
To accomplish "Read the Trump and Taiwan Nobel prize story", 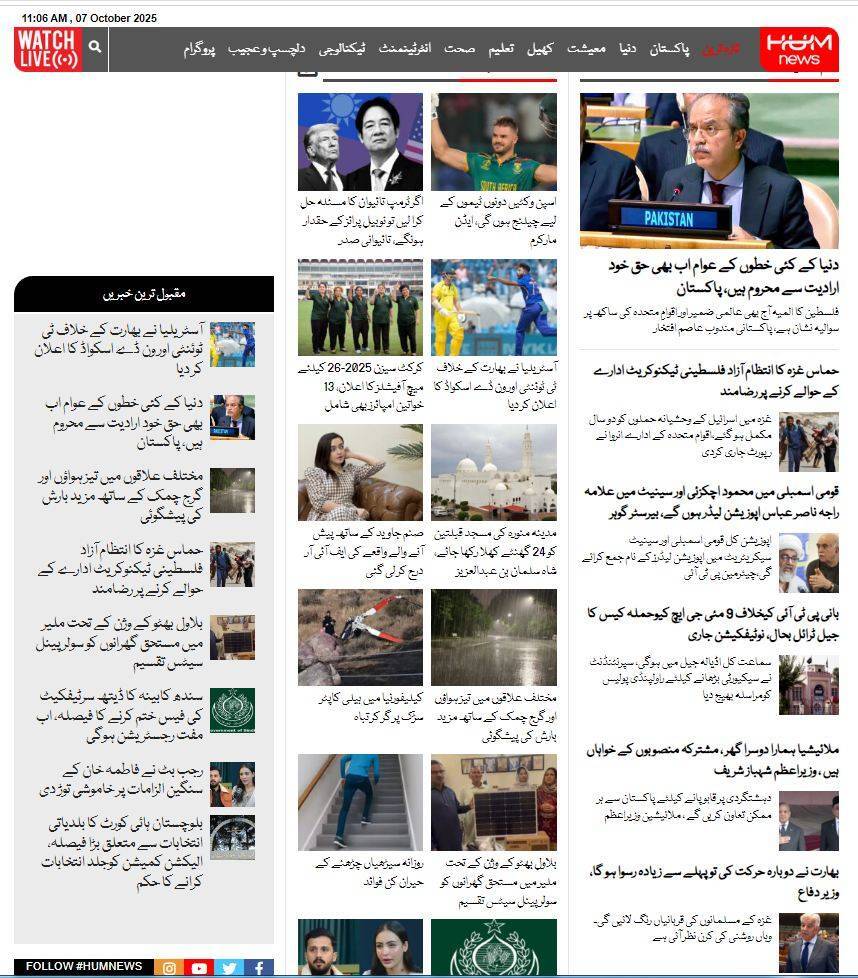I will (x=360, y=220).
